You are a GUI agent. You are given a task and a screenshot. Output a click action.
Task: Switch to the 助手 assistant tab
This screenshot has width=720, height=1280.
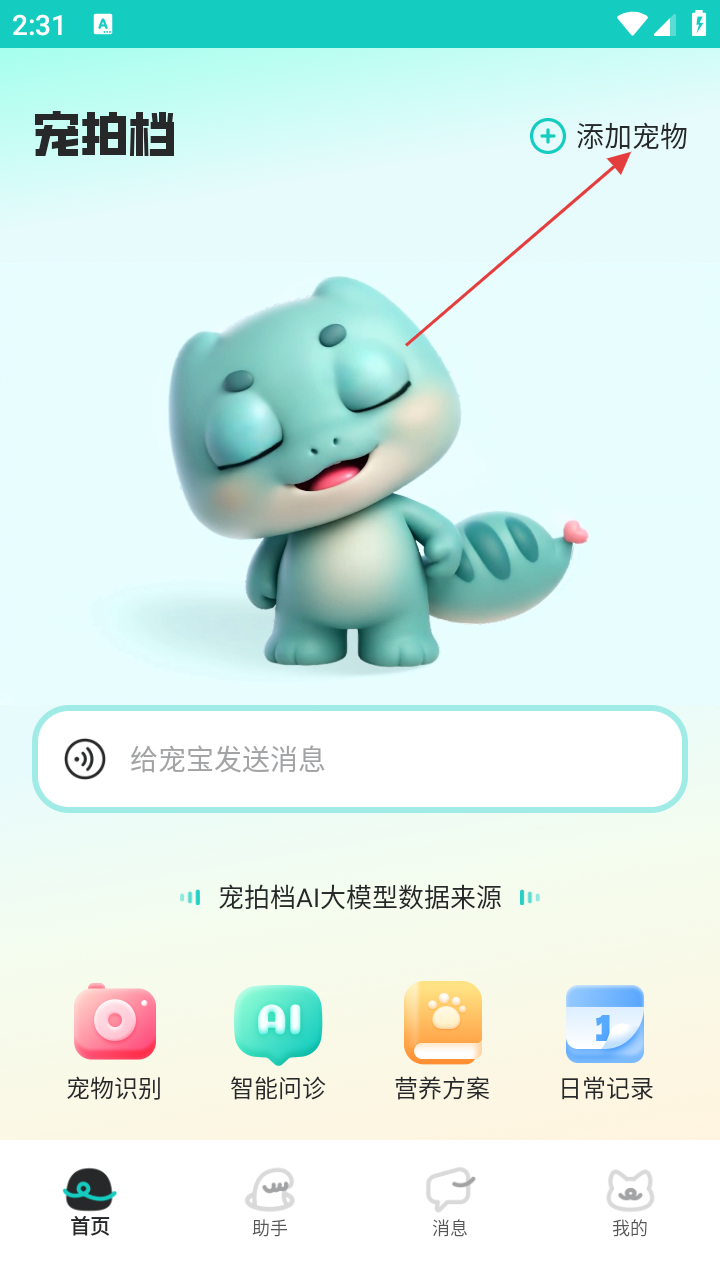[x=270, y=1203]
